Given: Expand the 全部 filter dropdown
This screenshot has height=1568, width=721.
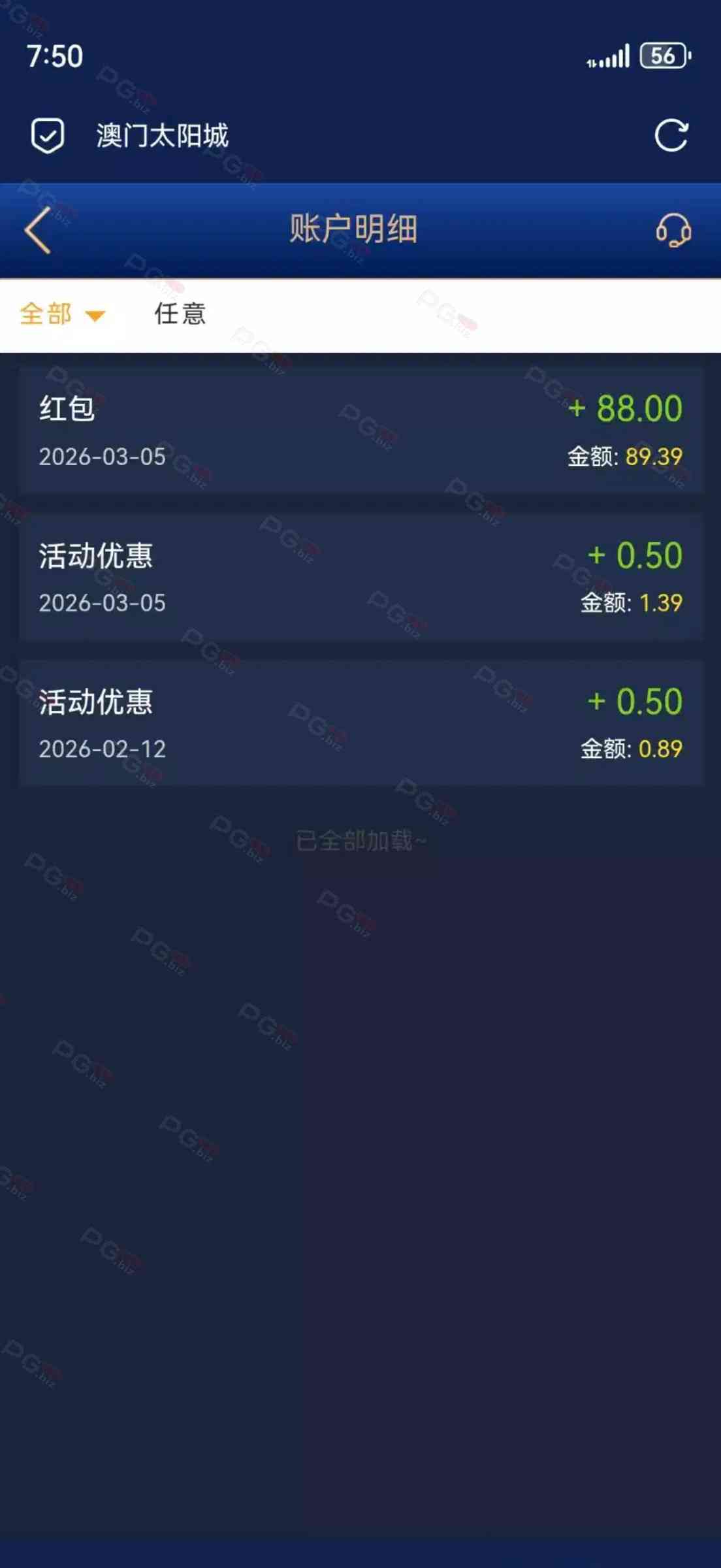Looking at the screenshot, I should tap(62, 314).
